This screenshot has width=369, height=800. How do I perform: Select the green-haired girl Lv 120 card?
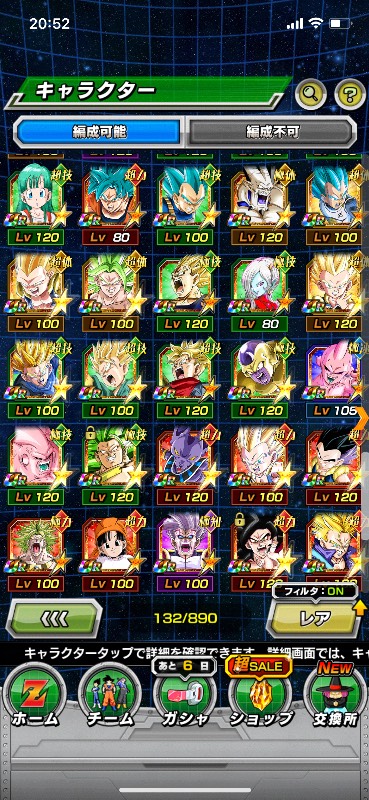37,204
